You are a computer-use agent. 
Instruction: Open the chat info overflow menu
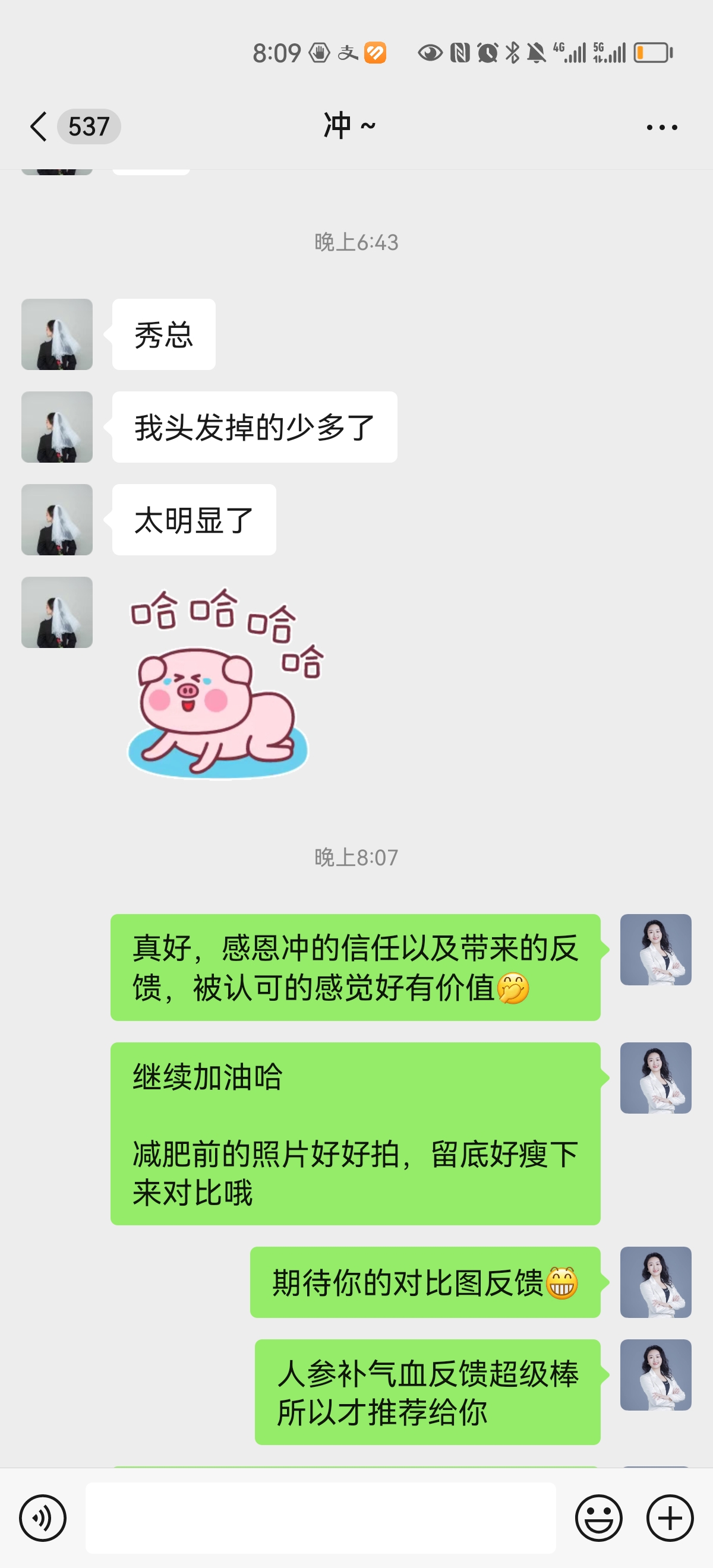click(x=661, y=127)
